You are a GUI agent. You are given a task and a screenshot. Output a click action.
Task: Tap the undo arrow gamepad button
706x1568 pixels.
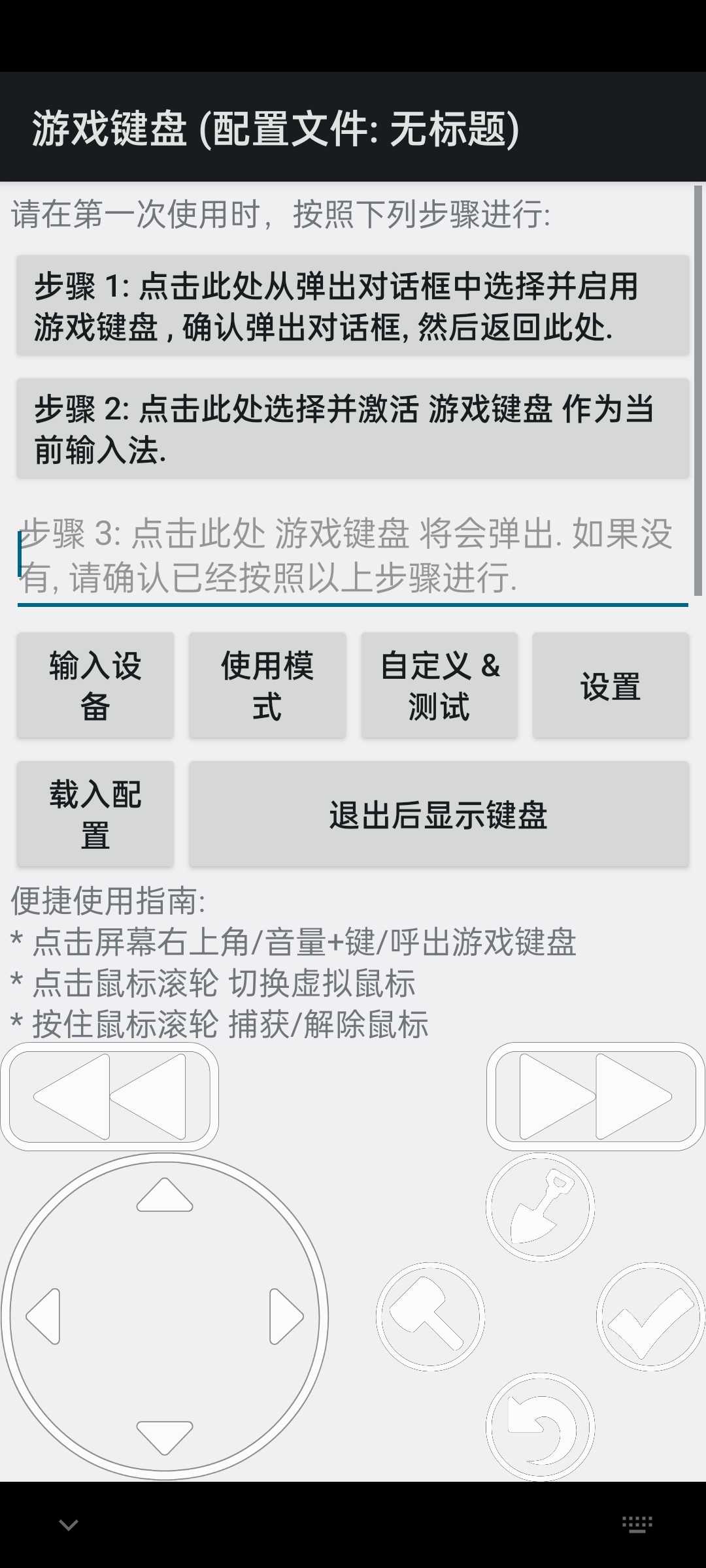(x=540, y=1426)
